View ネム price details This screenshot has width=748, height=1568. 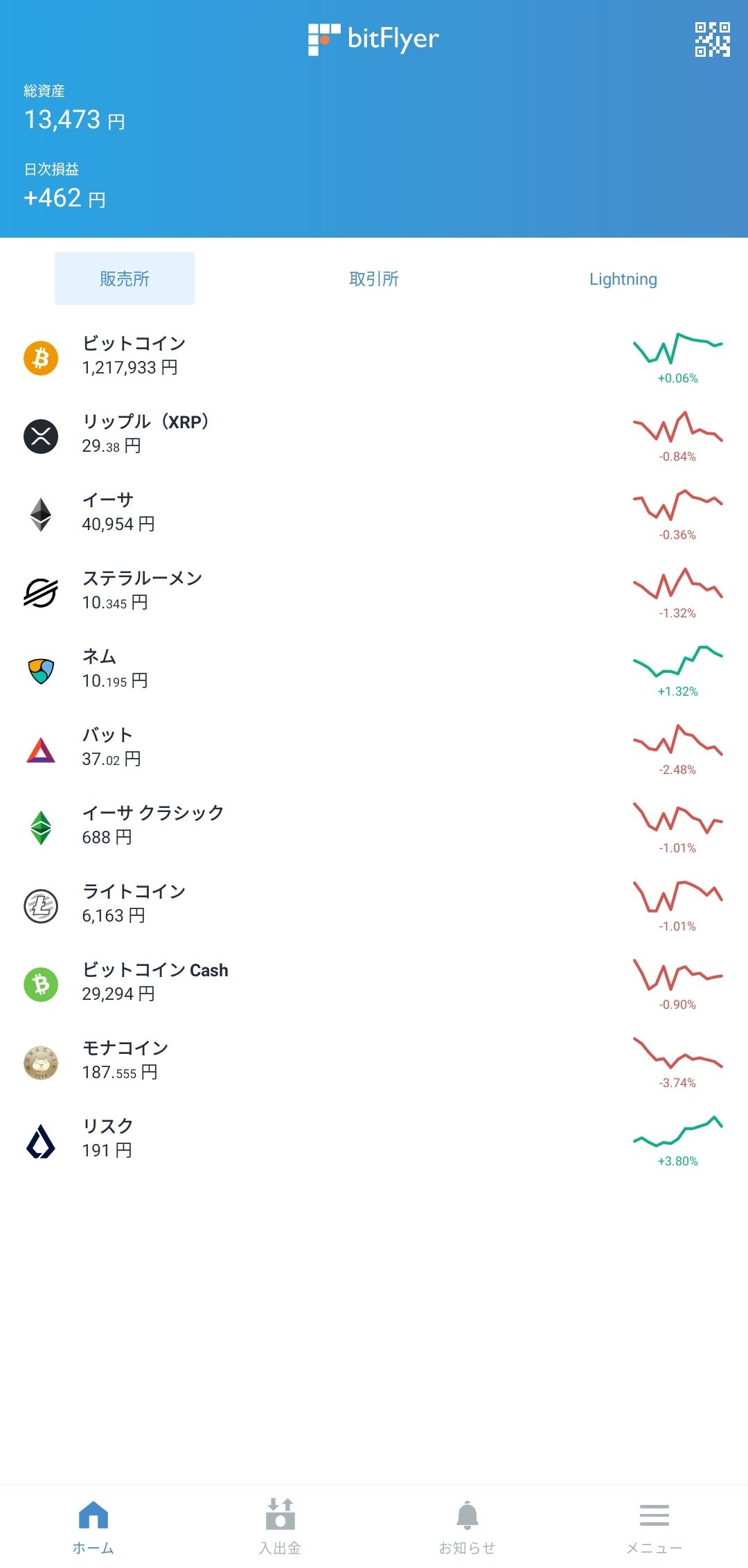pyautogui.click(x=374, y=671)
